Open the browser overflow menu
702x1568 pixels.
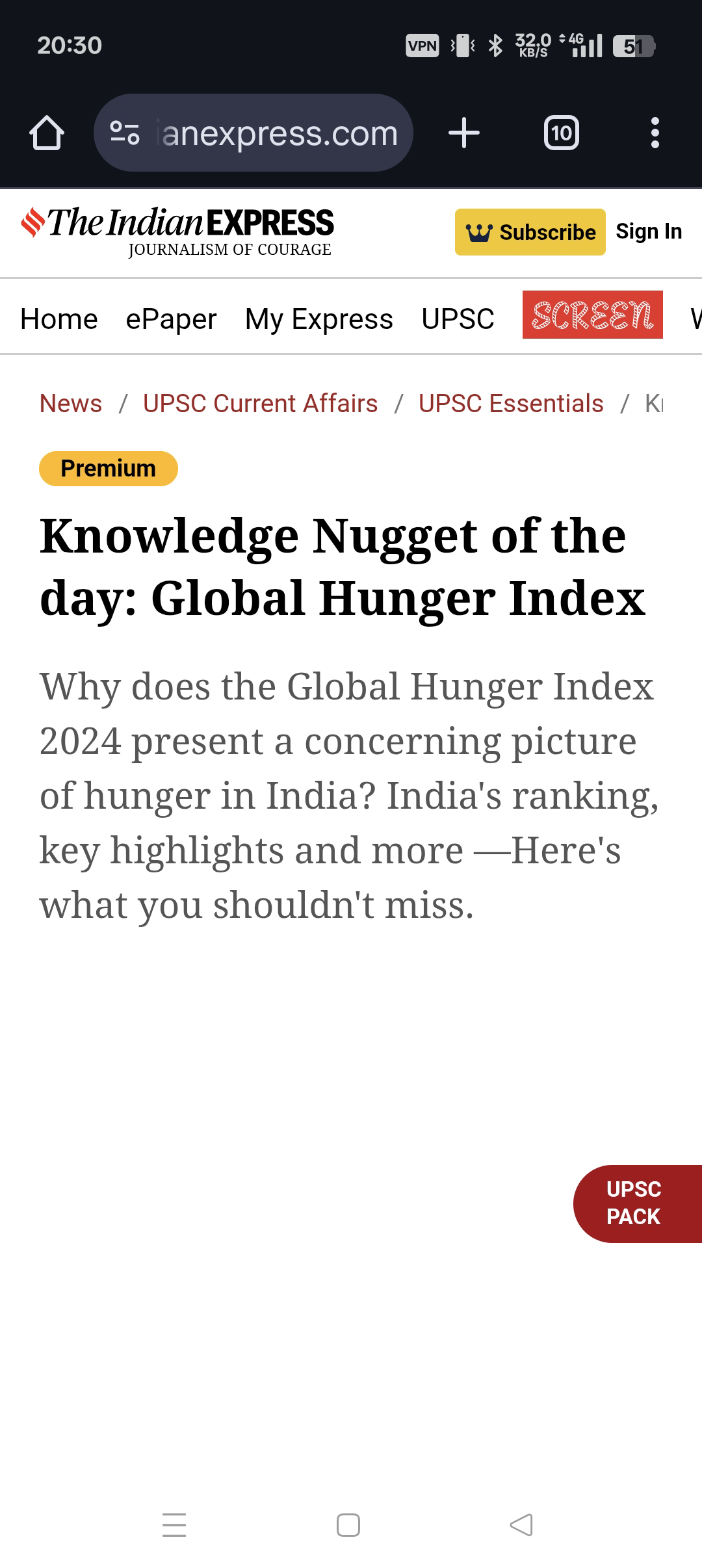click(655, 133)
